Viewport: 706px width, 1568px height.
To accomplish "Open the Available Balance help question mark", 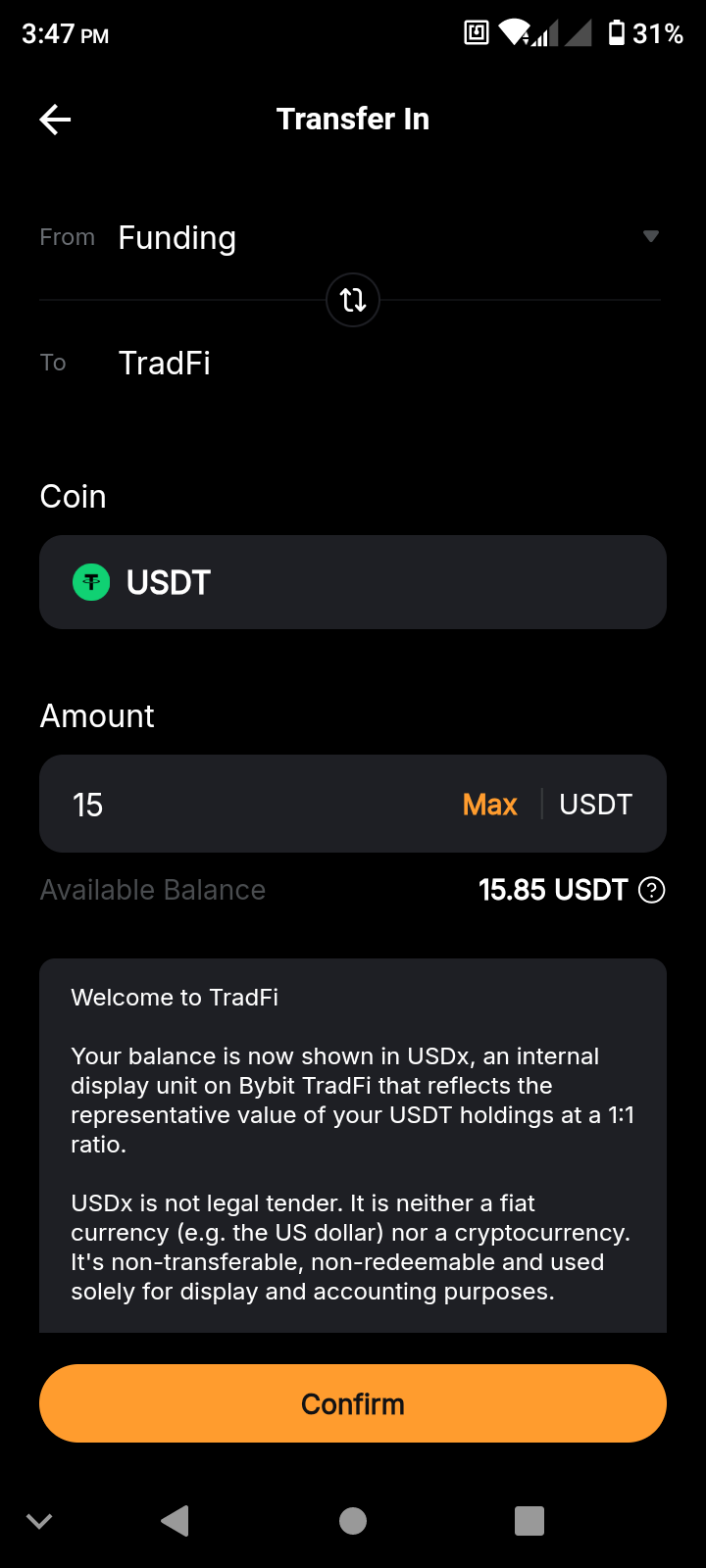I will [652, 890].
